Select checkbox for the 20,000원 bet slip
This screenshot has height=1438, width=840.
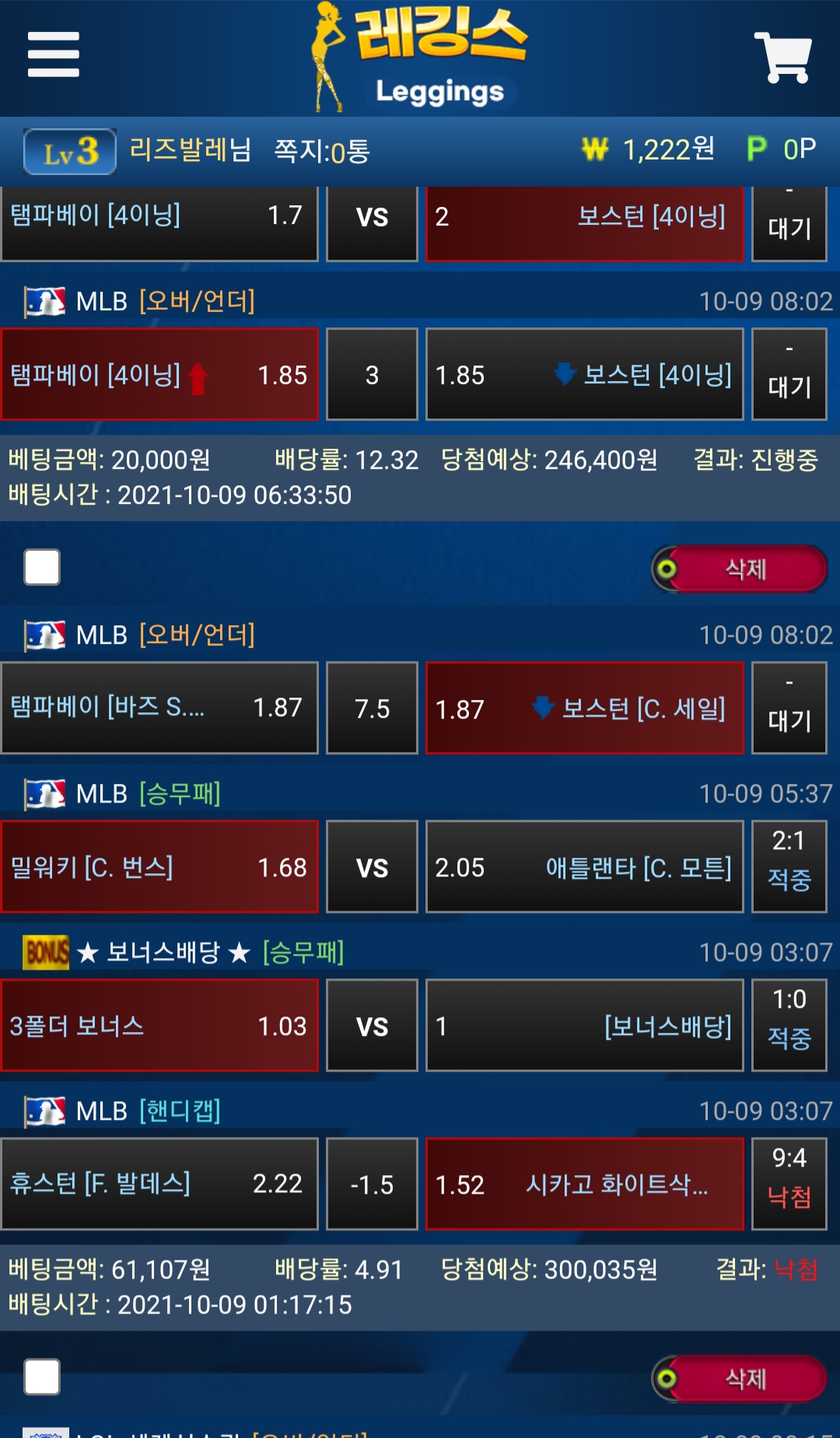(x=42, y=567)
